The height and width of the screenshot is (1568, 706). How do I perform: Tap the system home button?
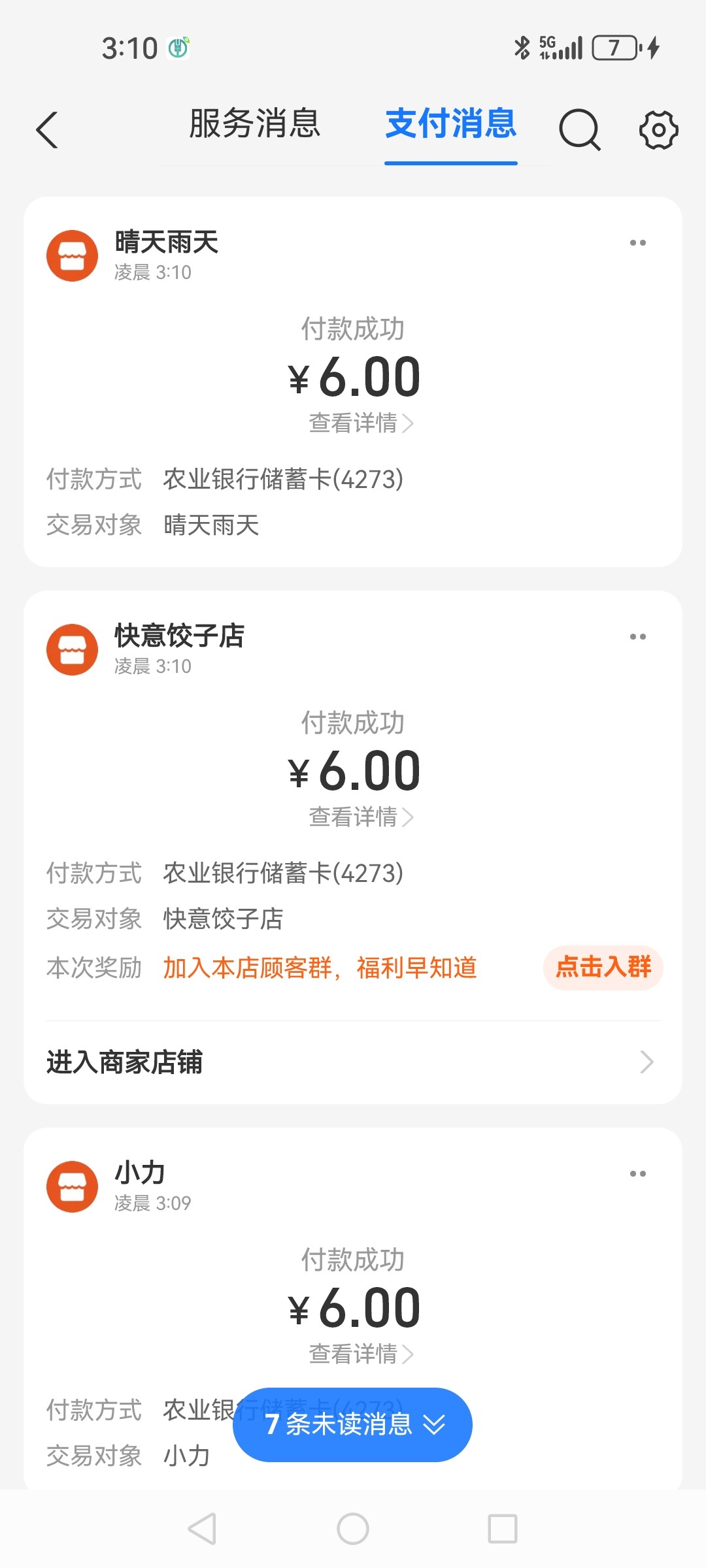click(353, 1529)
